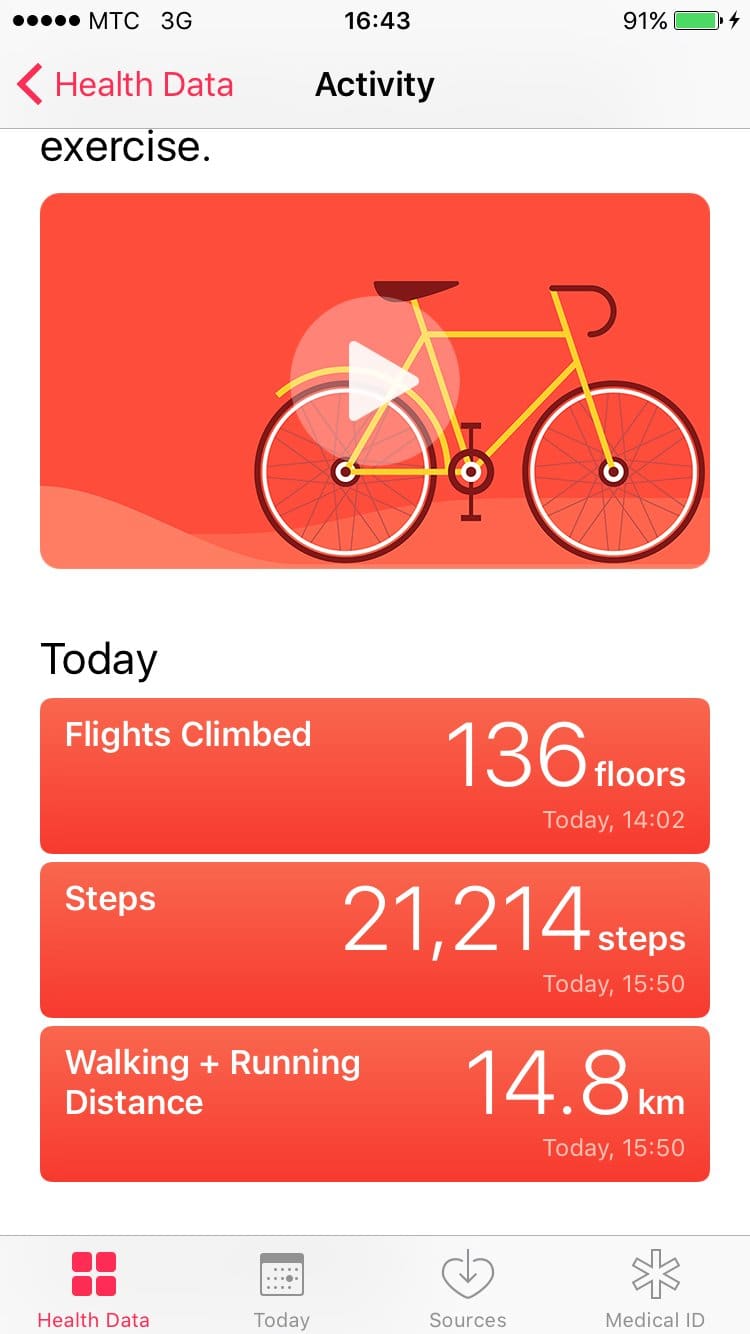
Task: Open Walking + Running Distance card
Action: [x=375, y=1104]
